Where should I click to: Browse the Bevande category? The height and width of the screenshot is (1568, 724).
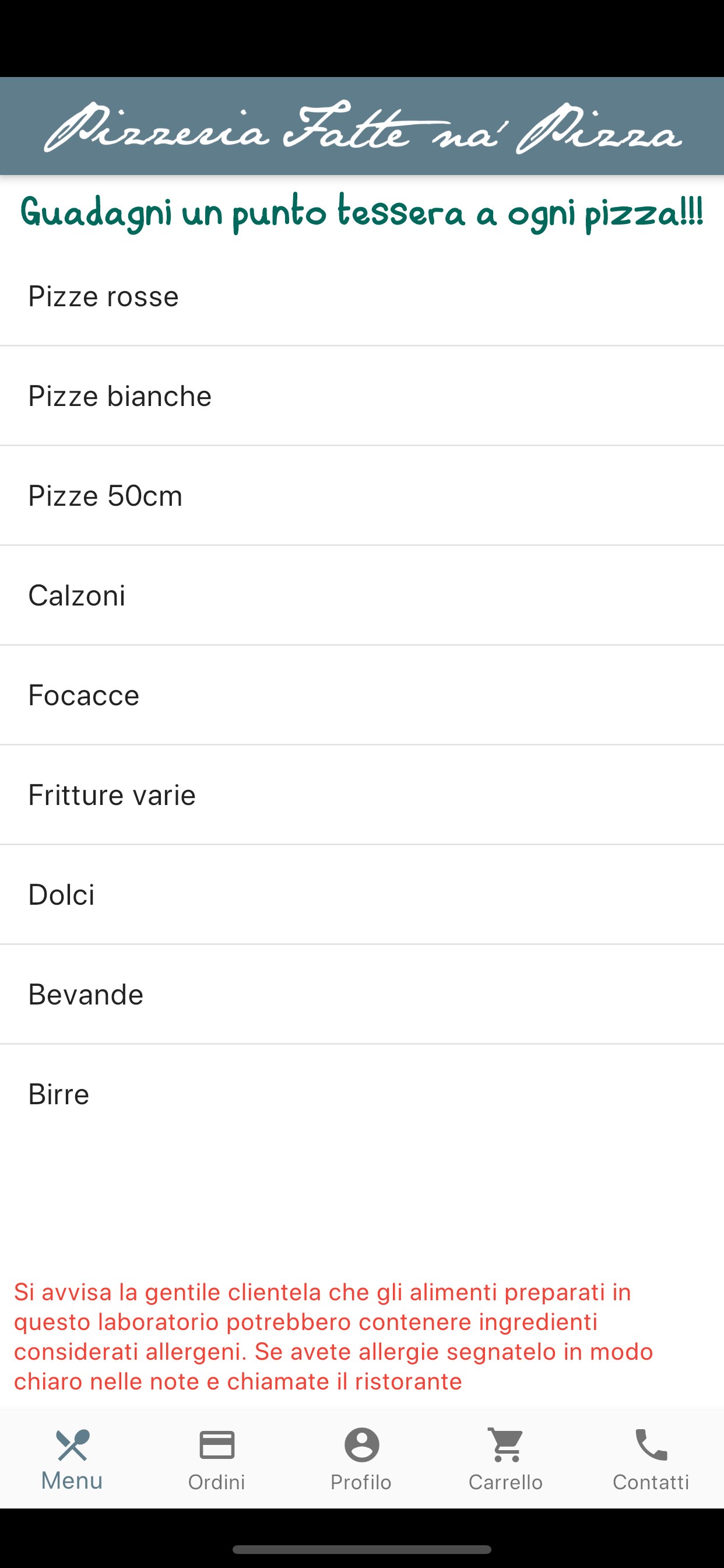click(x=362, y=993)
